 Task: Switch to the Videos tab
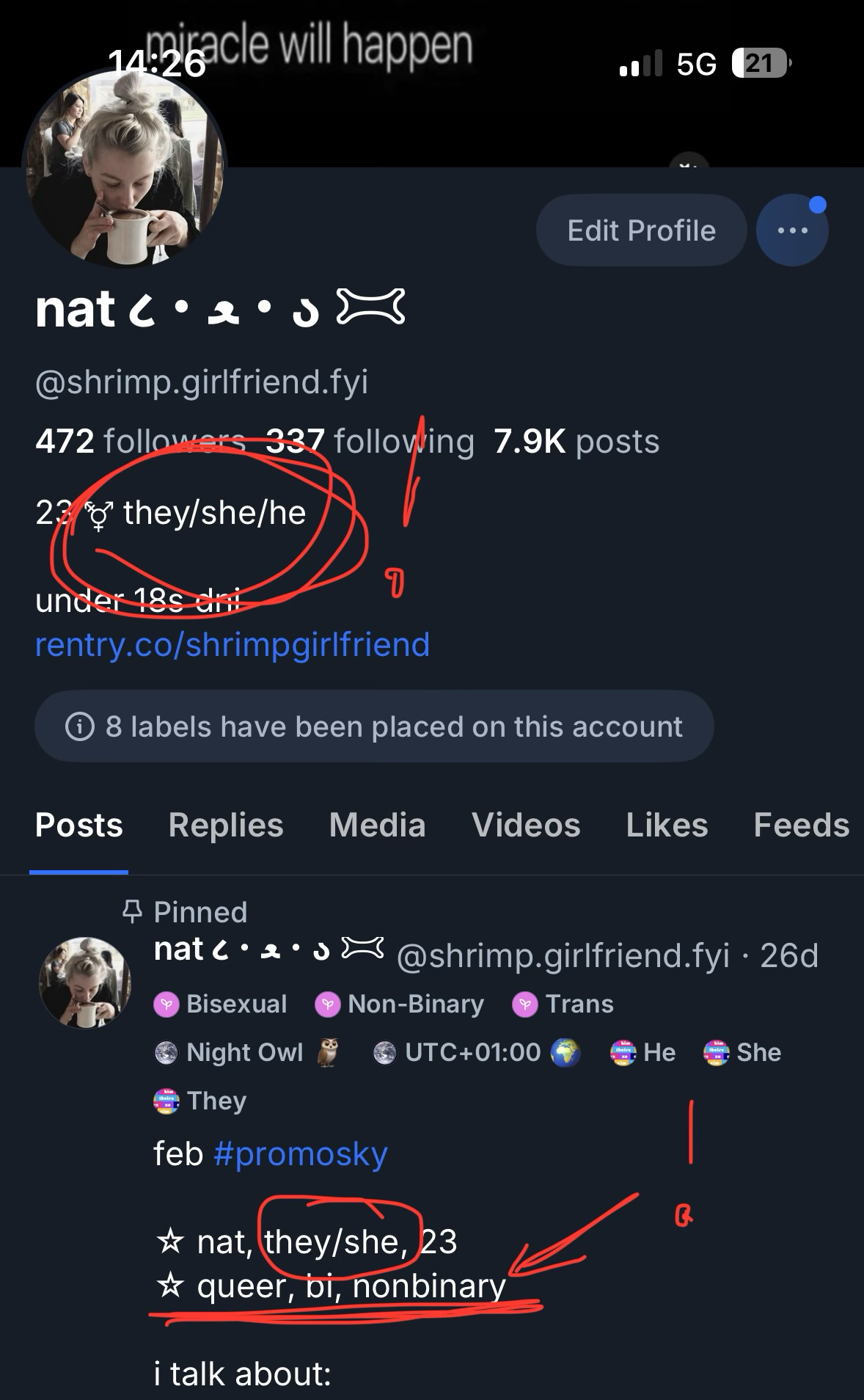tap(526, 825)
